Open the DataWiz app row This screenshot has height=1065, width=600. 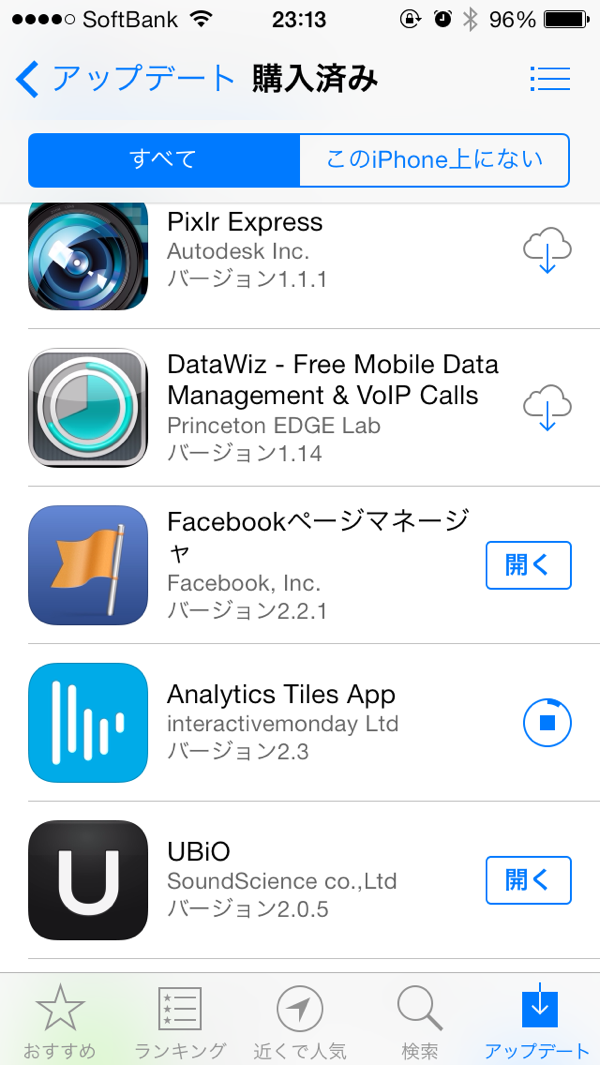[x=300, y=408]
